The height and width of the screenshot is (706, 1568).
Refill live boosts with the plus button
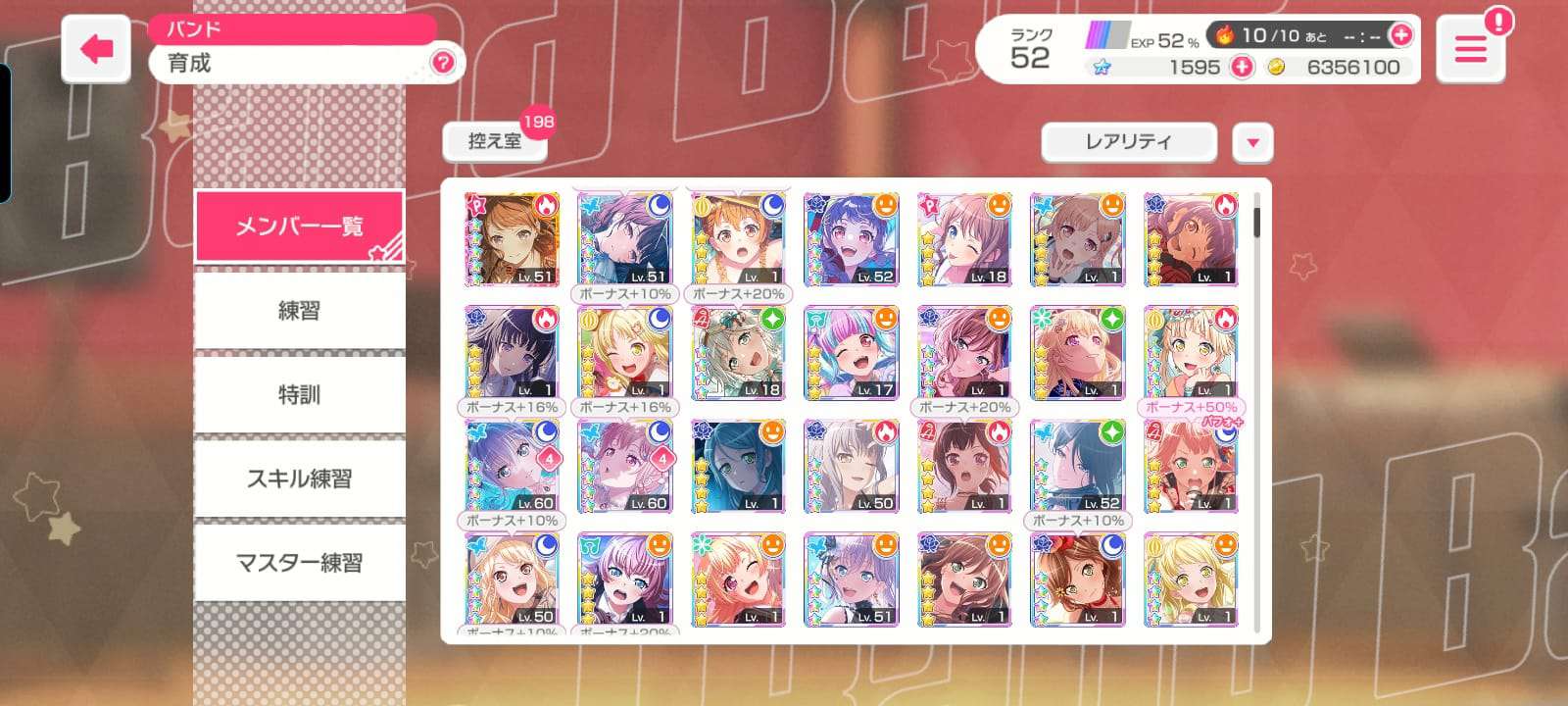point(1401,35)
